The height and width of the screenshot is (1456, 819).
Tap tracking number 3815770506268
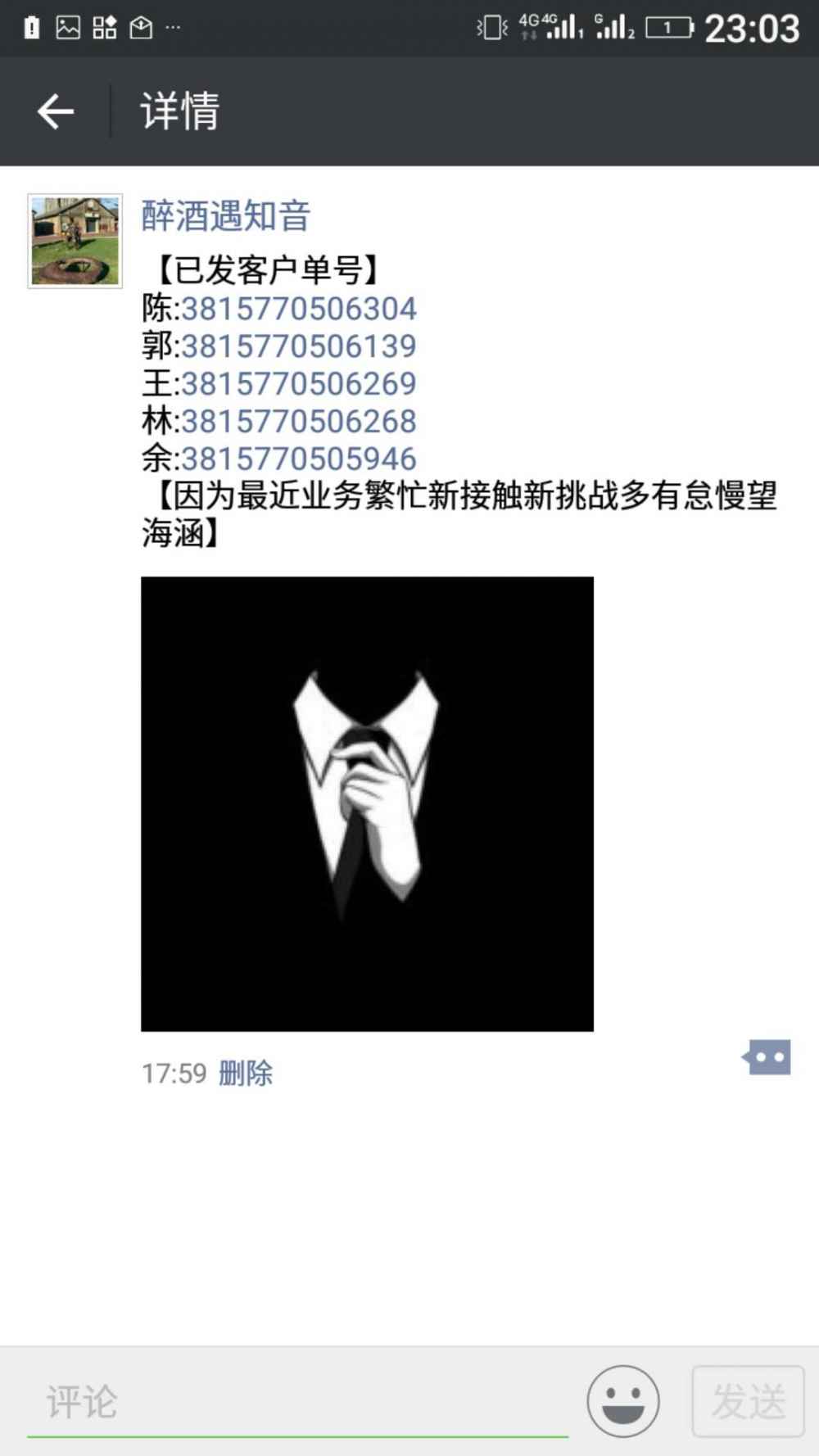pos(298,422)
